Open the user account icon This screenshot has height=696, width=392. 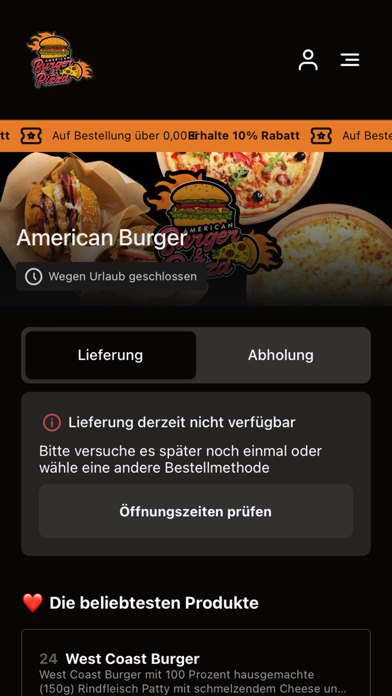point(308,60)
